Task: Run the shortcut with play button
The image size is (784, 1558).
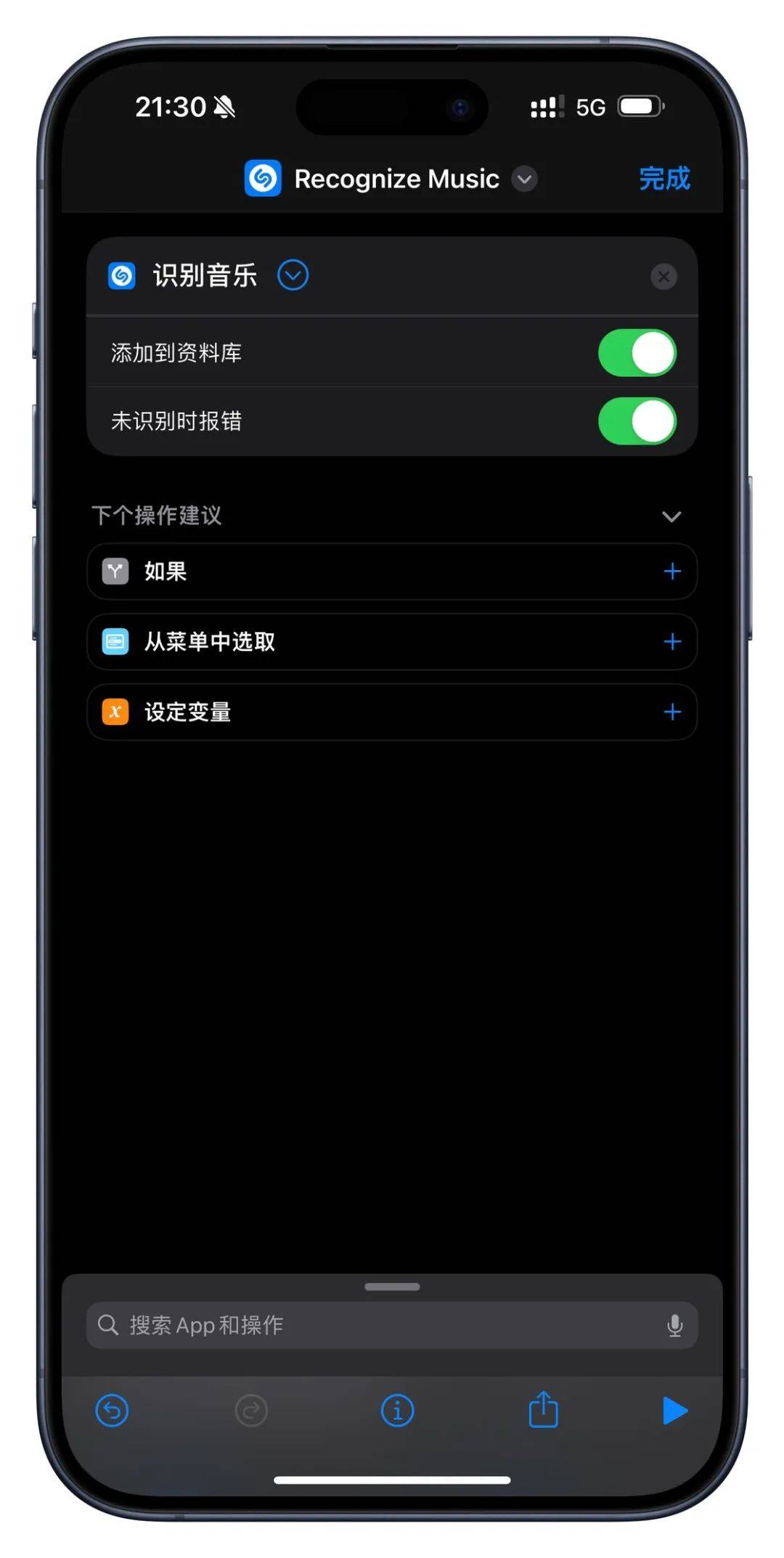Action: (674, 1411)
